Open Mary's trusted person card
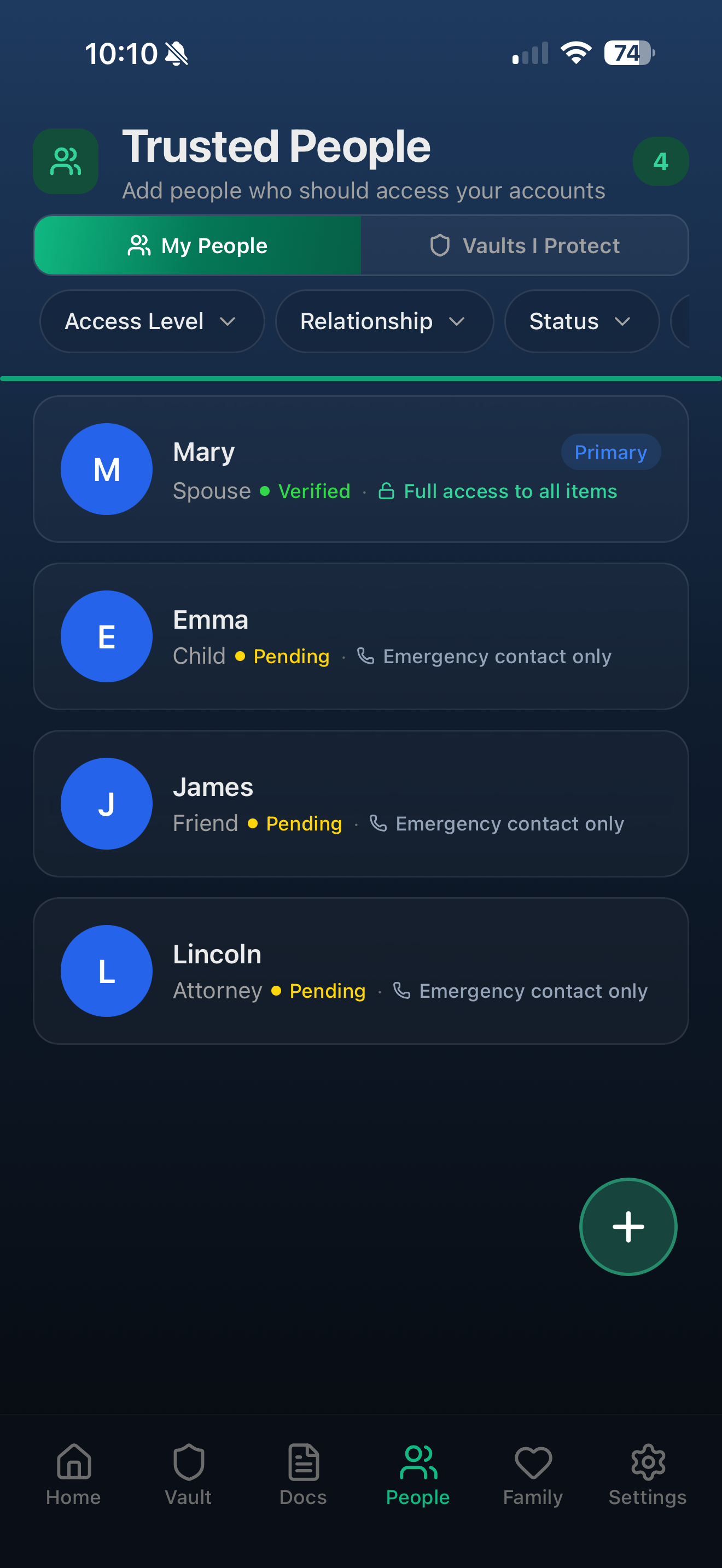722x1568 pixels. click(361, 469)
